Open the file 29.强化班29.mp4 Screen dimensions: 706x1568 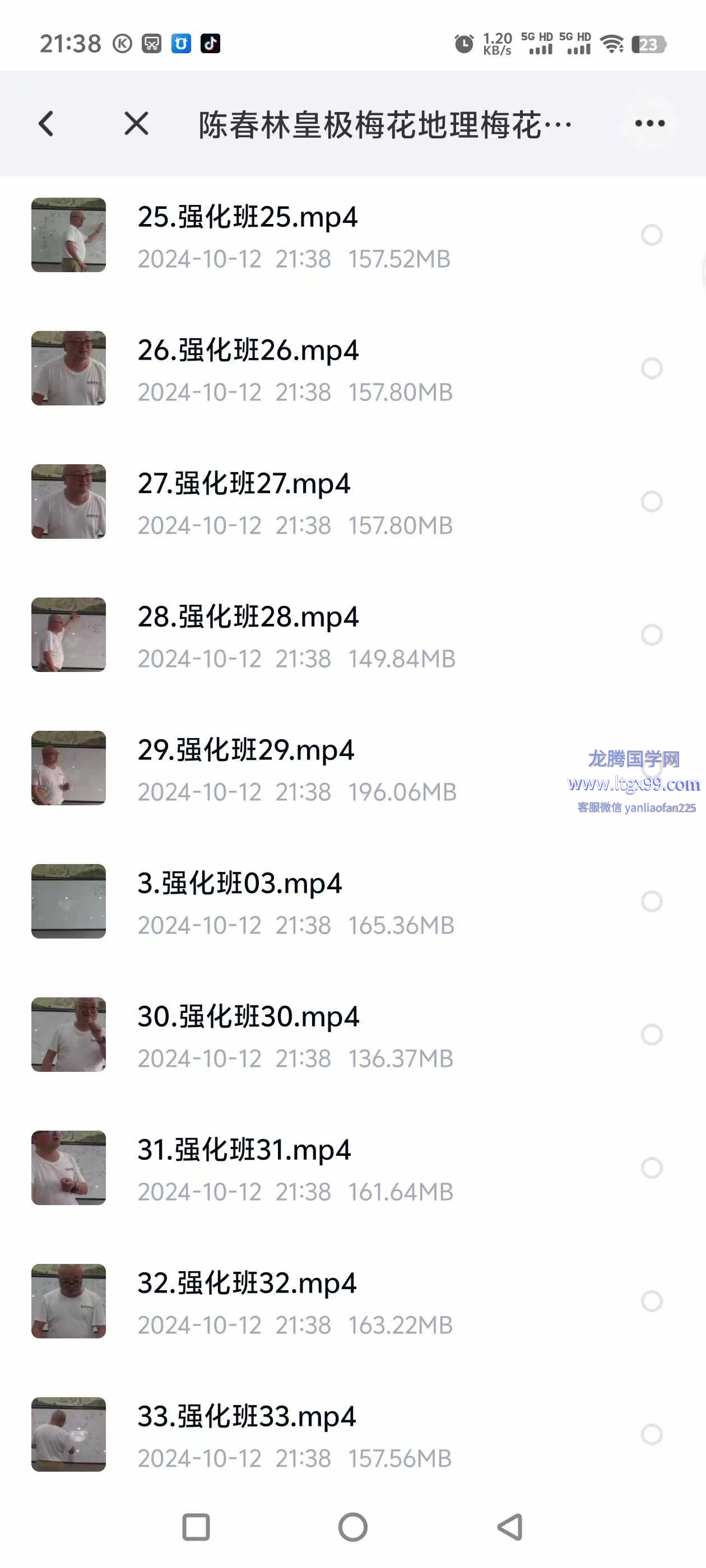click(245, 750)
